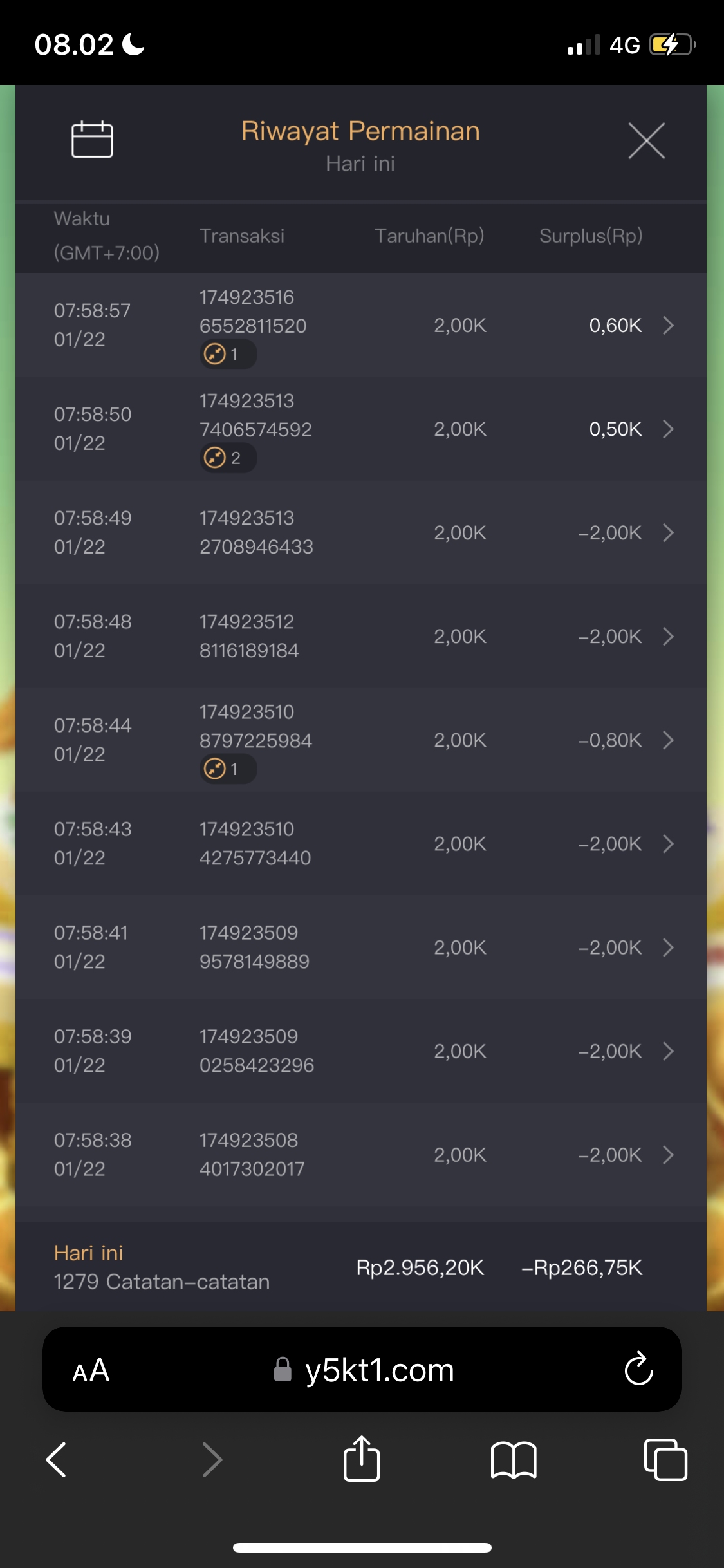
Task: Reload the page in Safari
Action: coord(638,1369)
